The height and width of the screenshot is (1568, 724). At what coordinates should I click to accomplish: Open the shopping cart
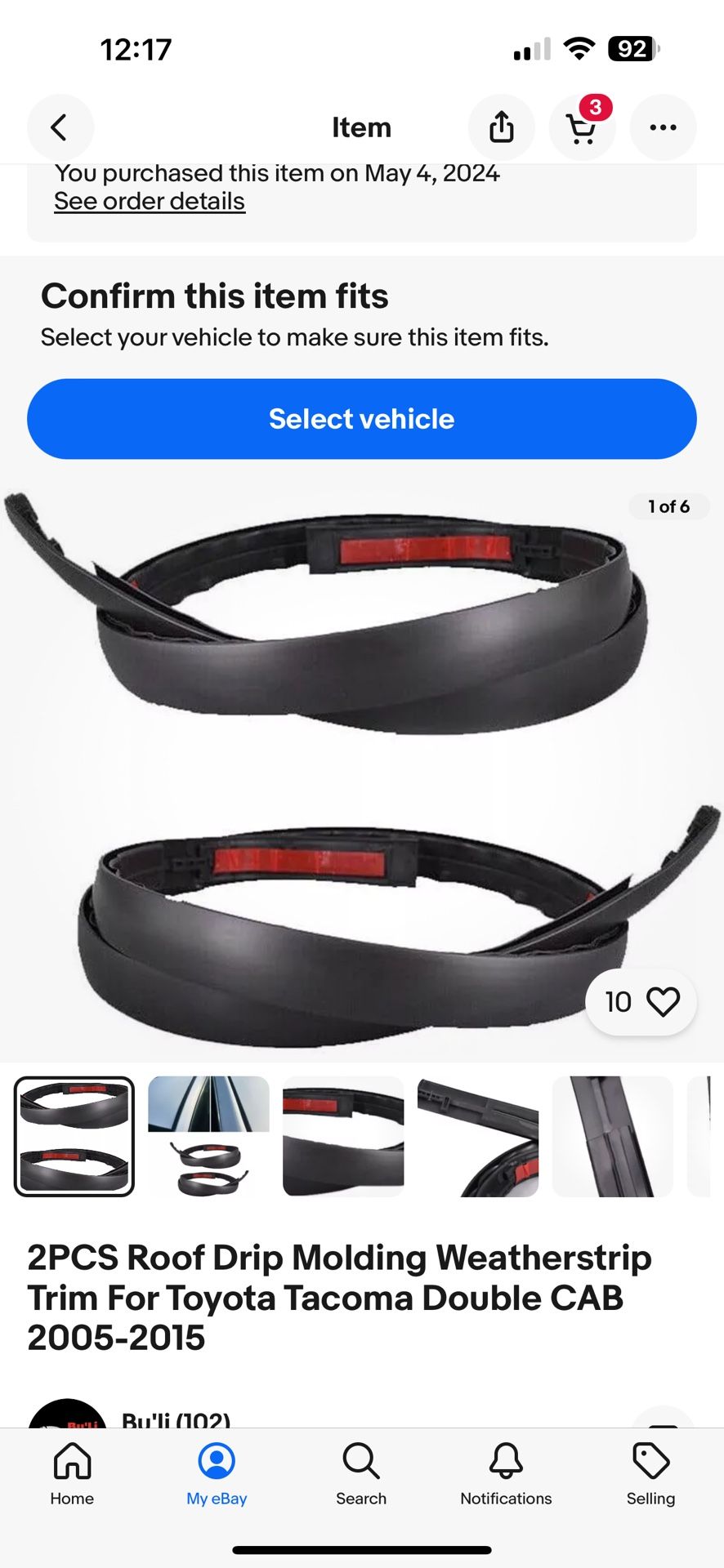(x=581, y=127)
